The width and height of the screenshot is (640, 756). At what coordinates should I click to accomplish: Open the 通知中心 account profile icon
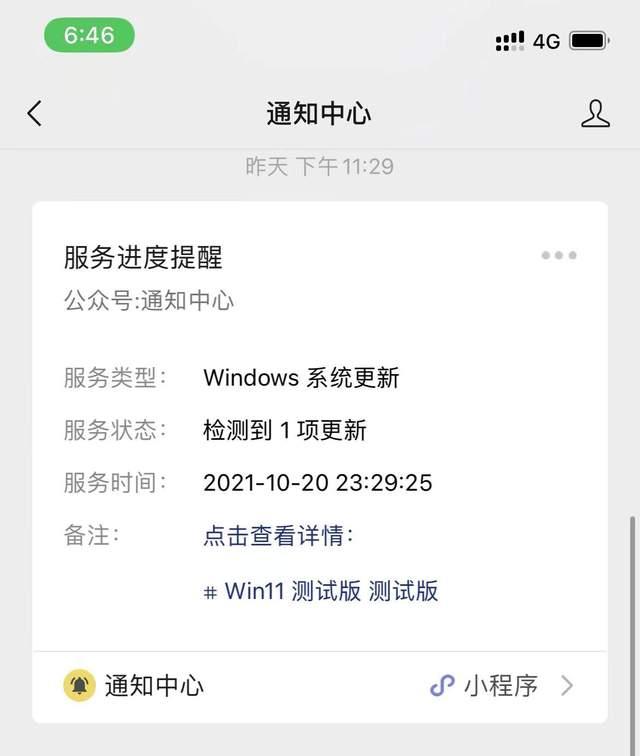click(595, 113)
